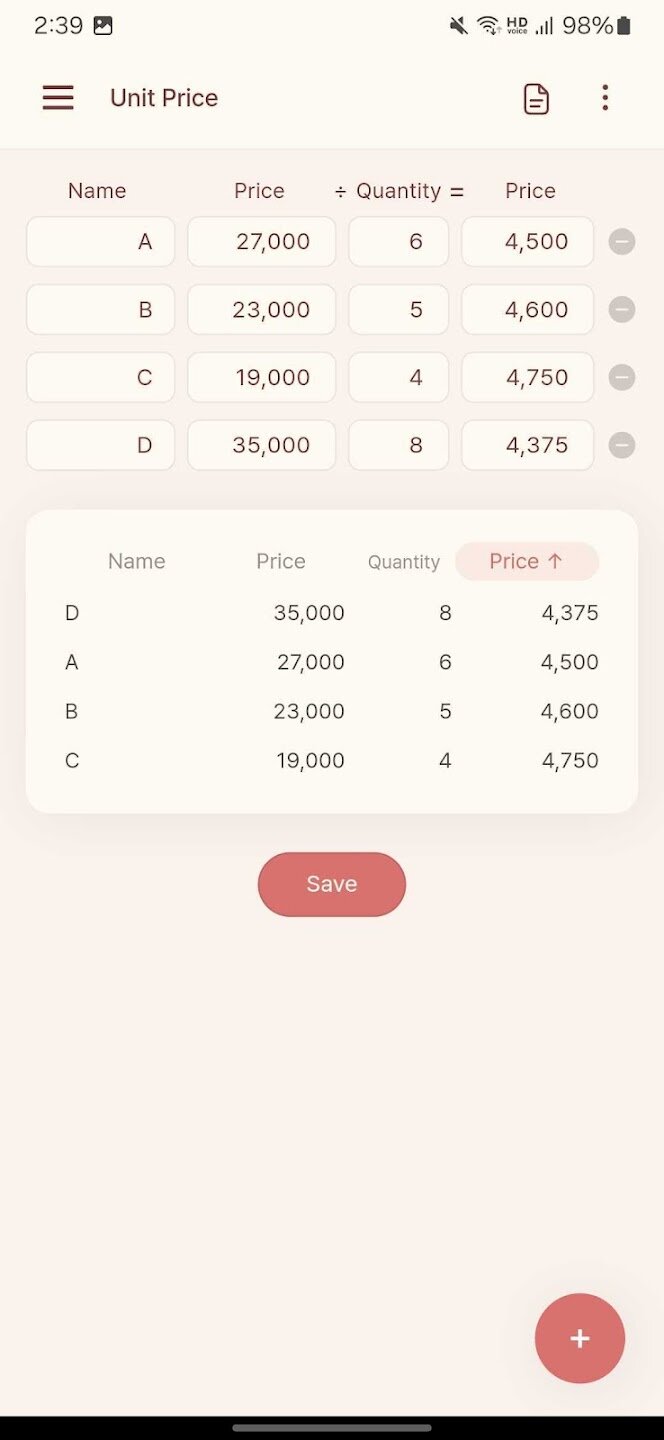
Task: Edit the price field showing 35,000
Action: pyautogui.click(x=261, y=446)
